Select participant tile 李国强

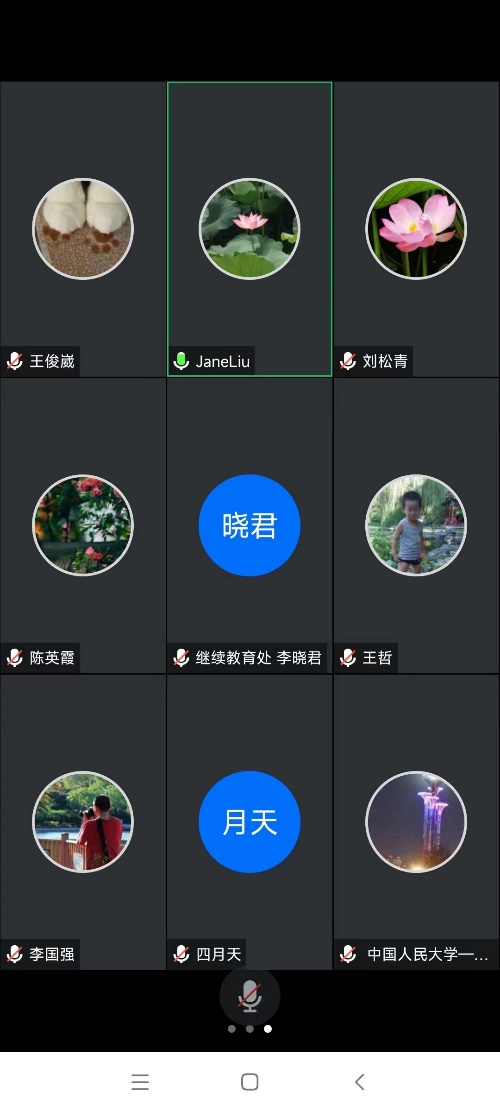(83, 822)
